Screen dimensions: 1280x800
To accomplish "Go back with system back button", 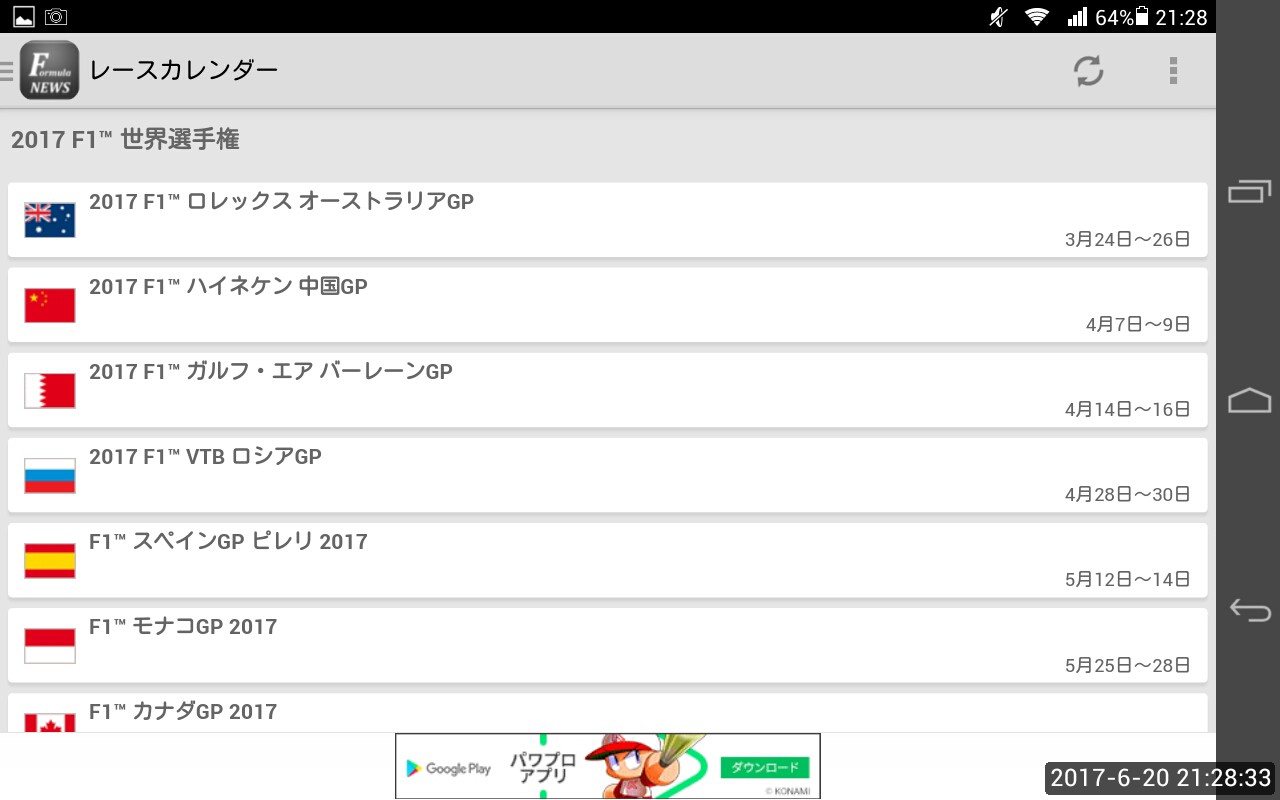I will pyautogui.click(x=1249, y=609).
